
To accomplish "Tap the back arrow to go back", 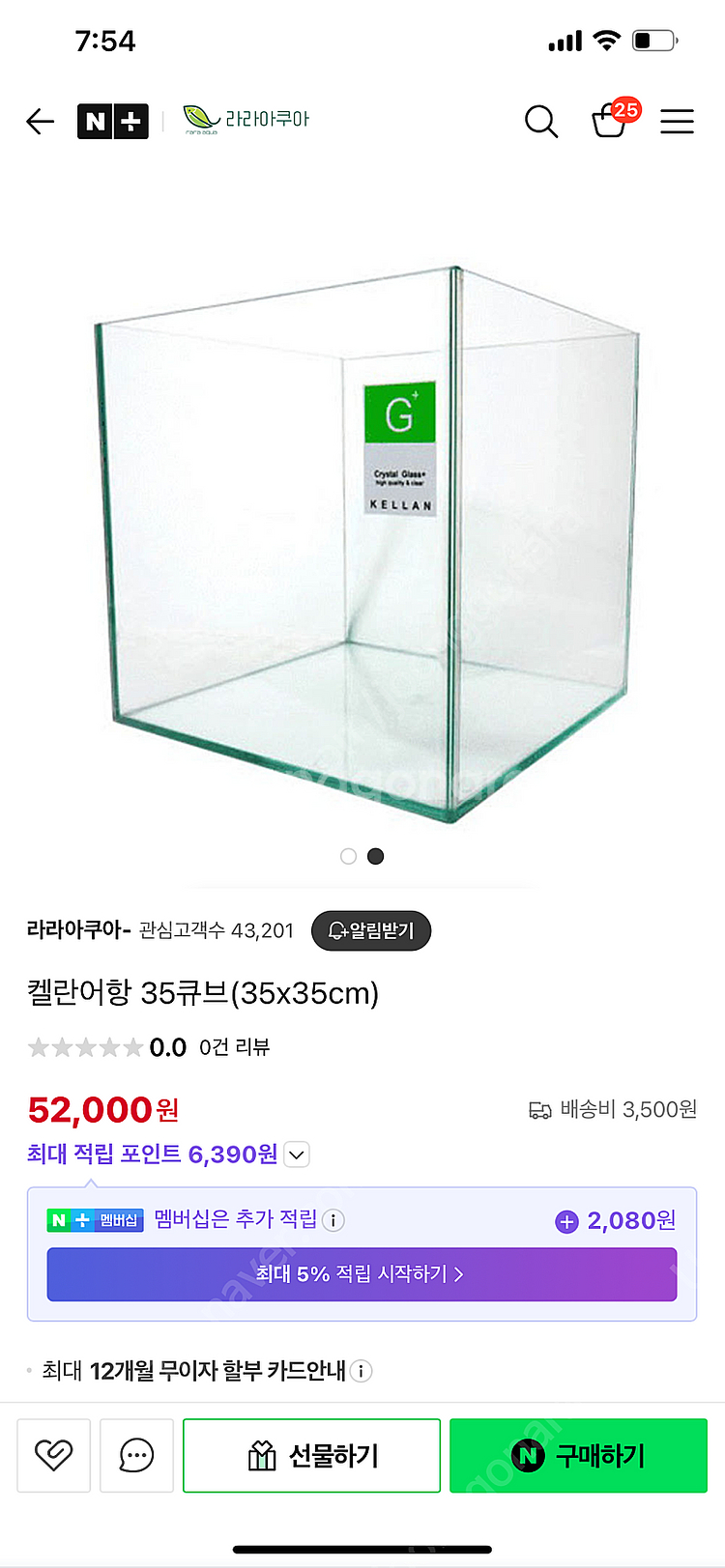I will pos(40,122).
